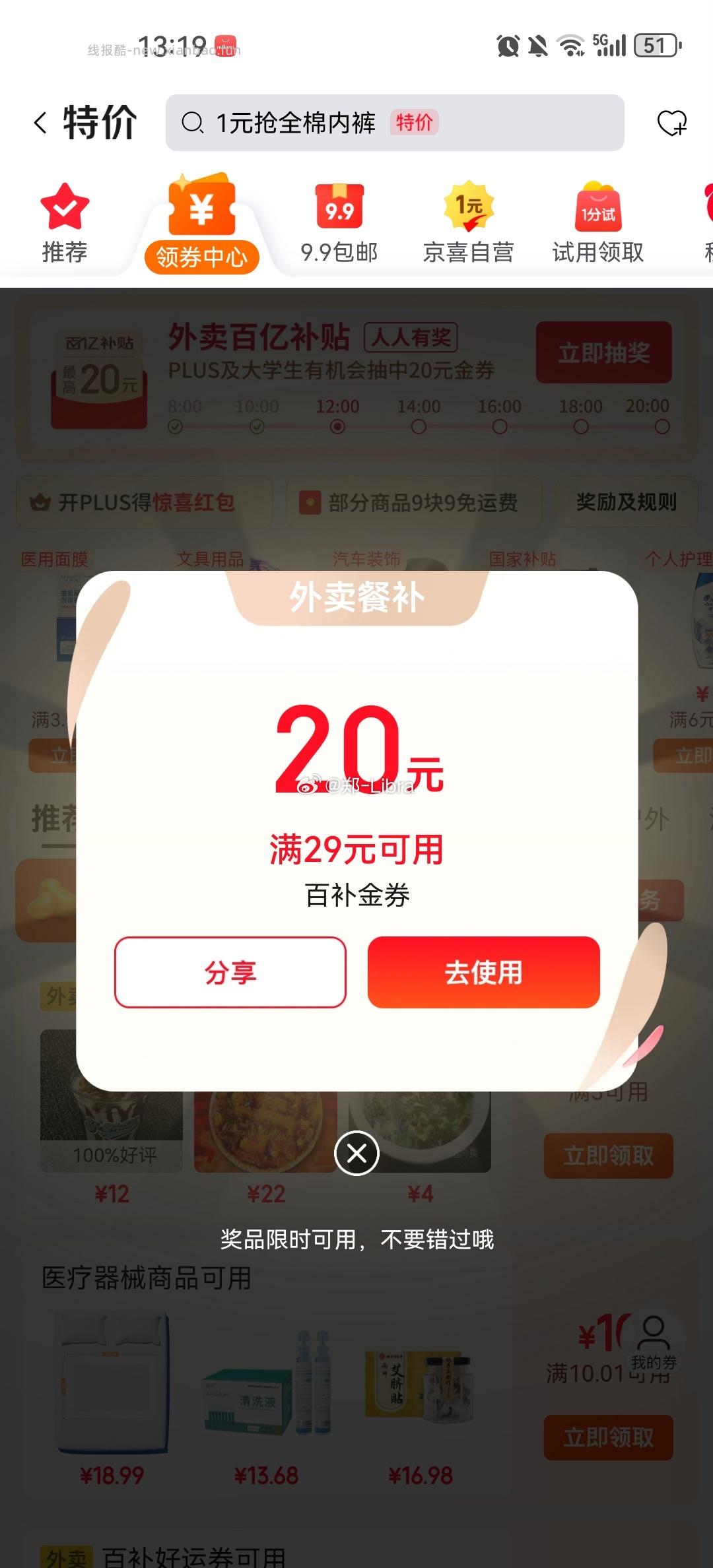
Task: Tap the 18:00 marker on the lottery timeline
Action: point(579,427)
